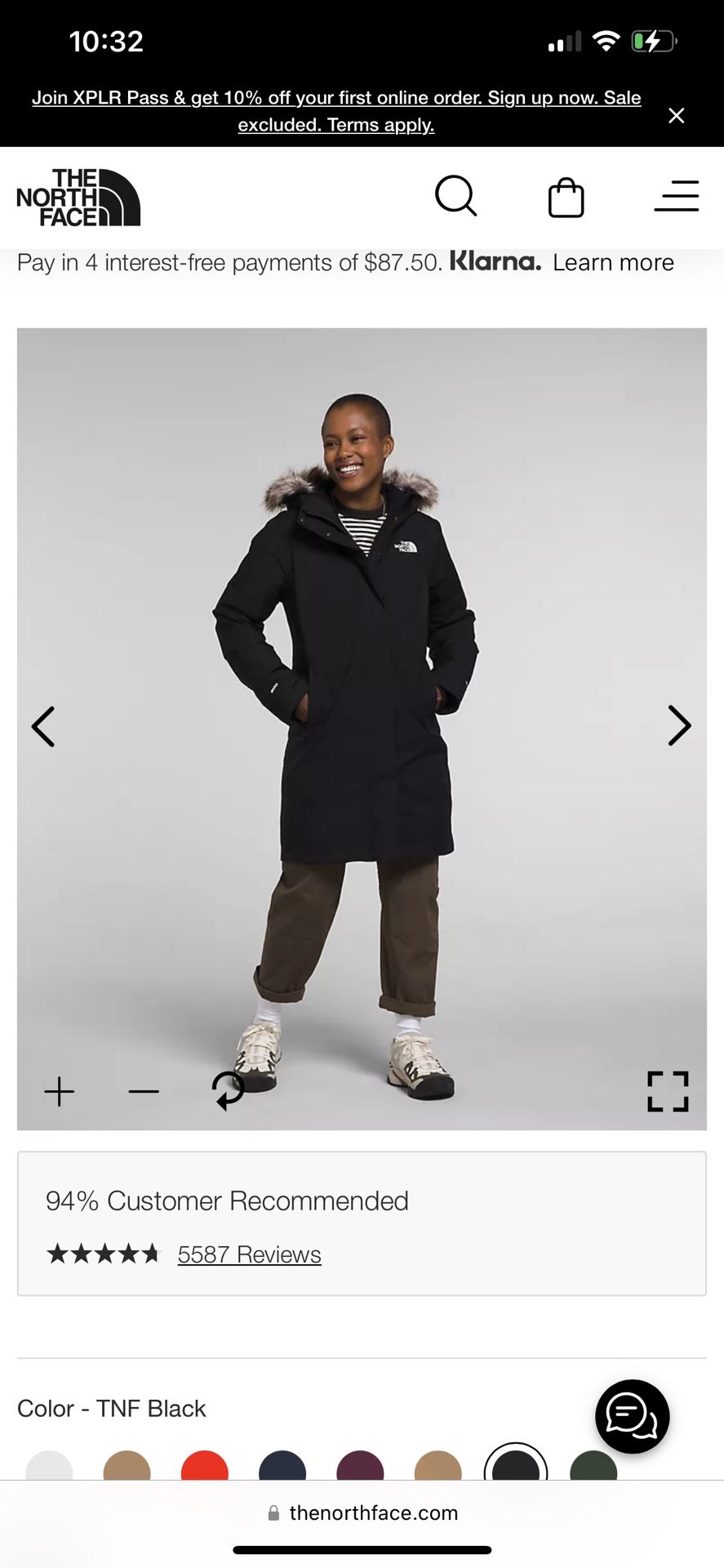
Task: Show the next product image
Action: pos(678,726)
